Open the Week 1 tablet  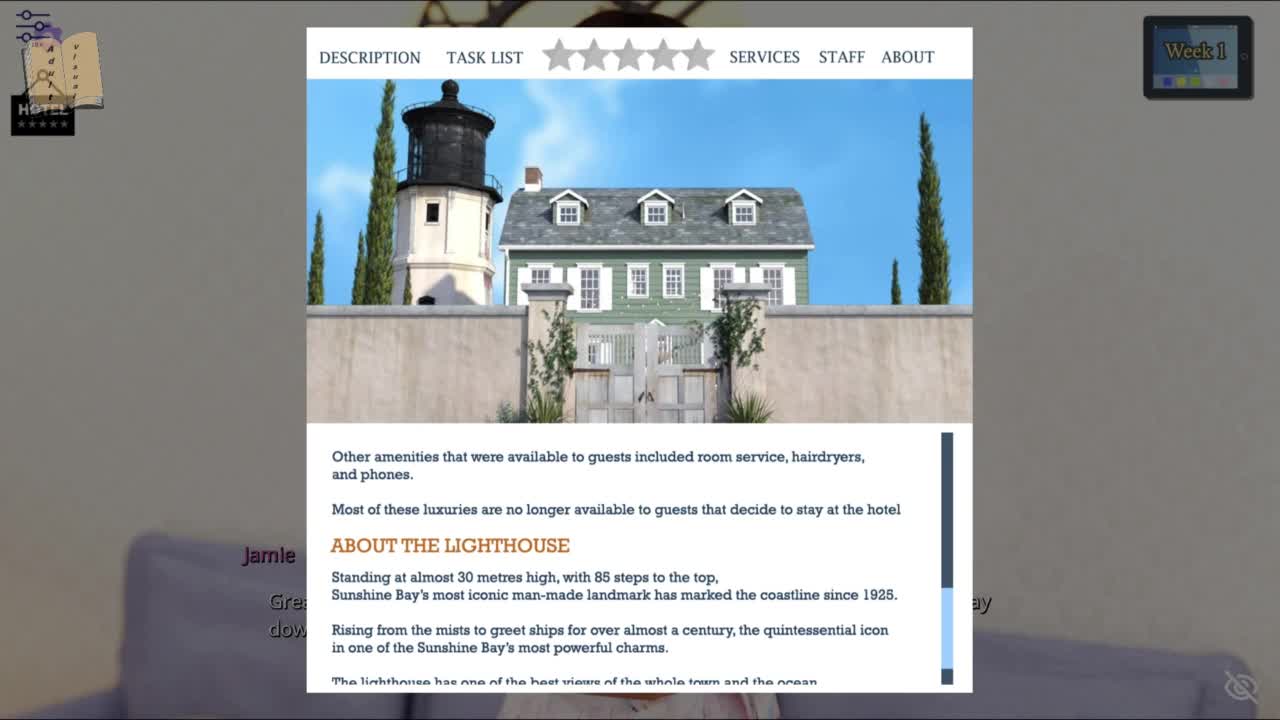(x=1197, y=57)
